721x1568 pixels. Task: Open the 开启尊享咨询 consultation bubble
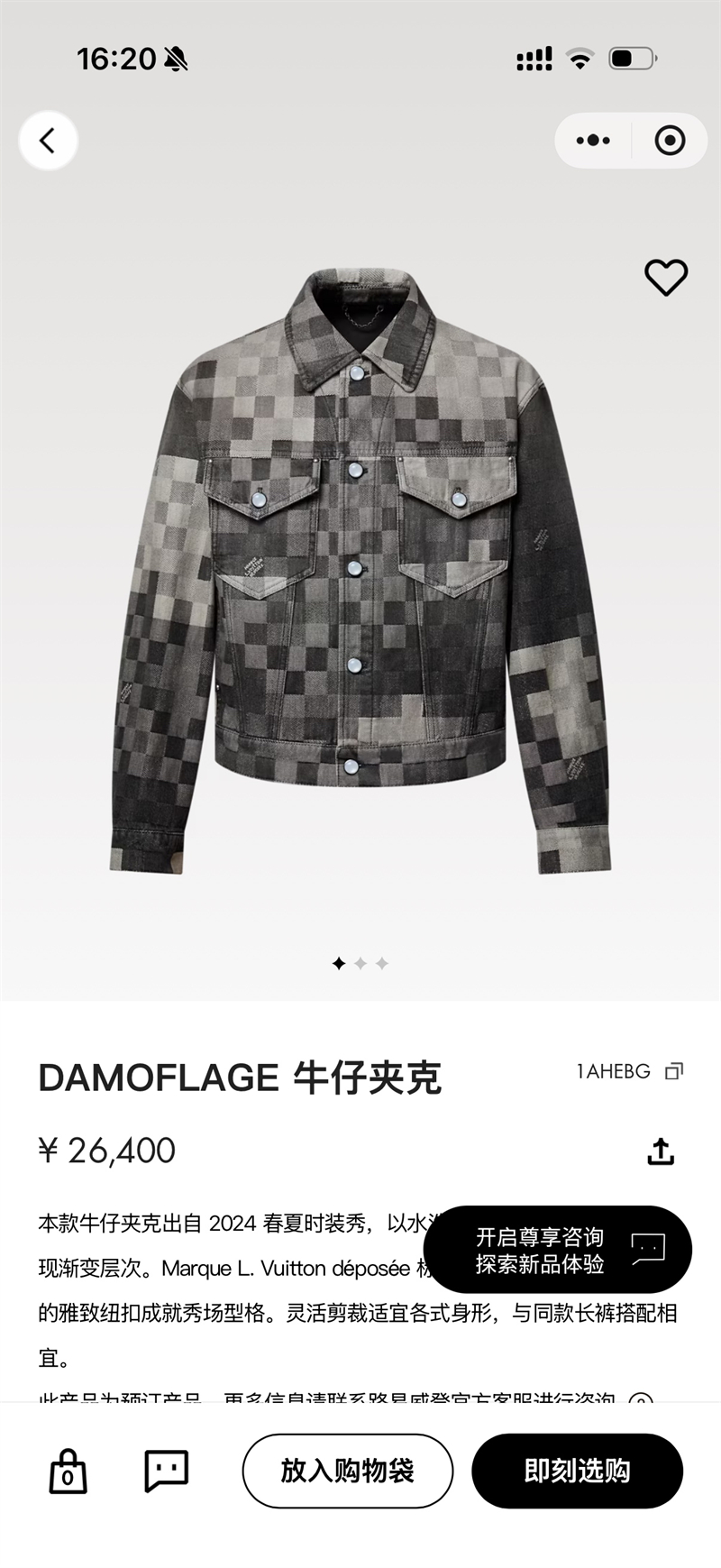(557, 1250)
